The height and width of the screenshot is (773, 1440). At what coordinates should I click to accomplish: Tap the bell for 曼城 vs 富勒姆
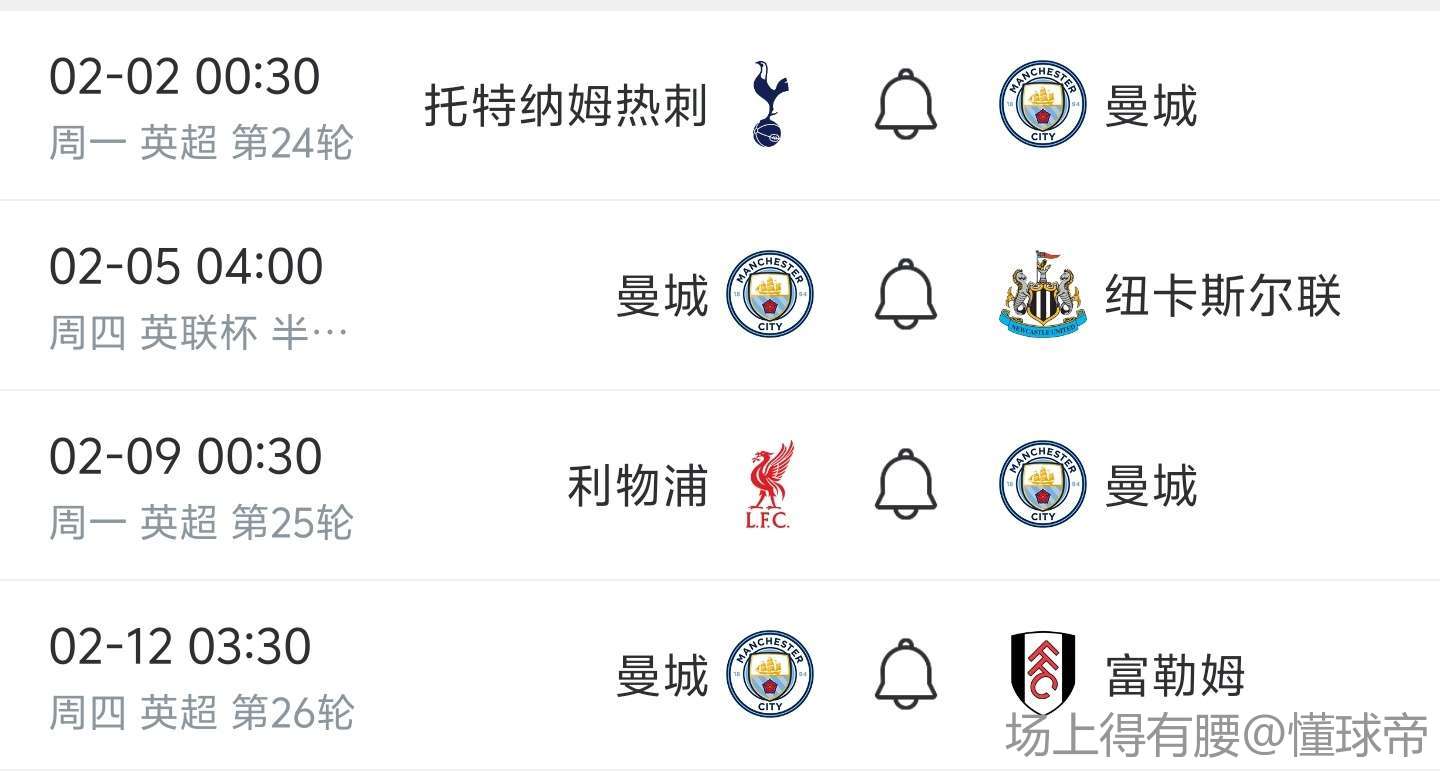[906, 672]
